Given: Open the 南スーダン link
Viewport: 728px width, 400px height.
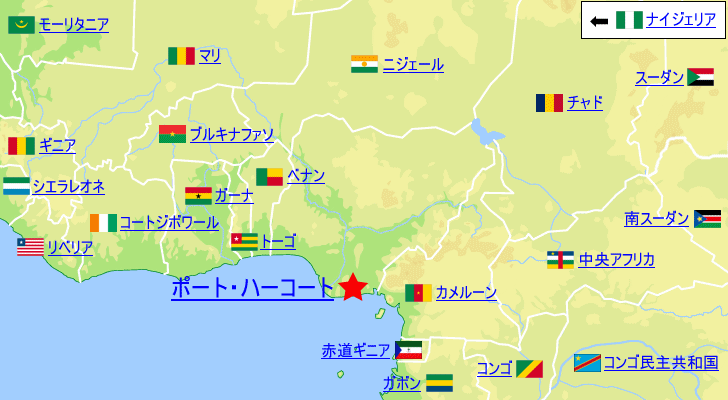Looking at the screenshot, I should (657, 218).
